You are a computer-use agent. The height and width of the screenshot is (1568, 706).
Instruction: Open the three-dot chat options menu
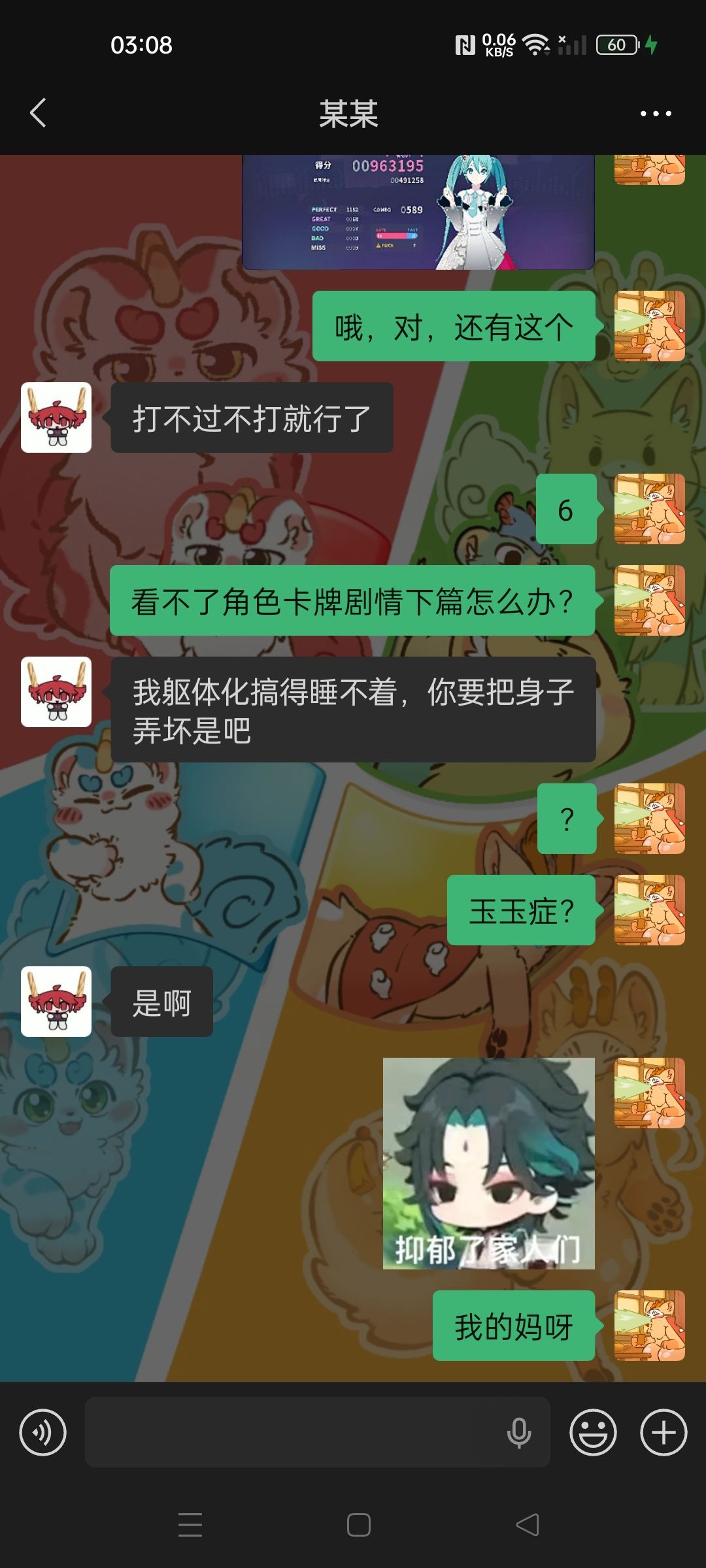(x=655, y=114)
